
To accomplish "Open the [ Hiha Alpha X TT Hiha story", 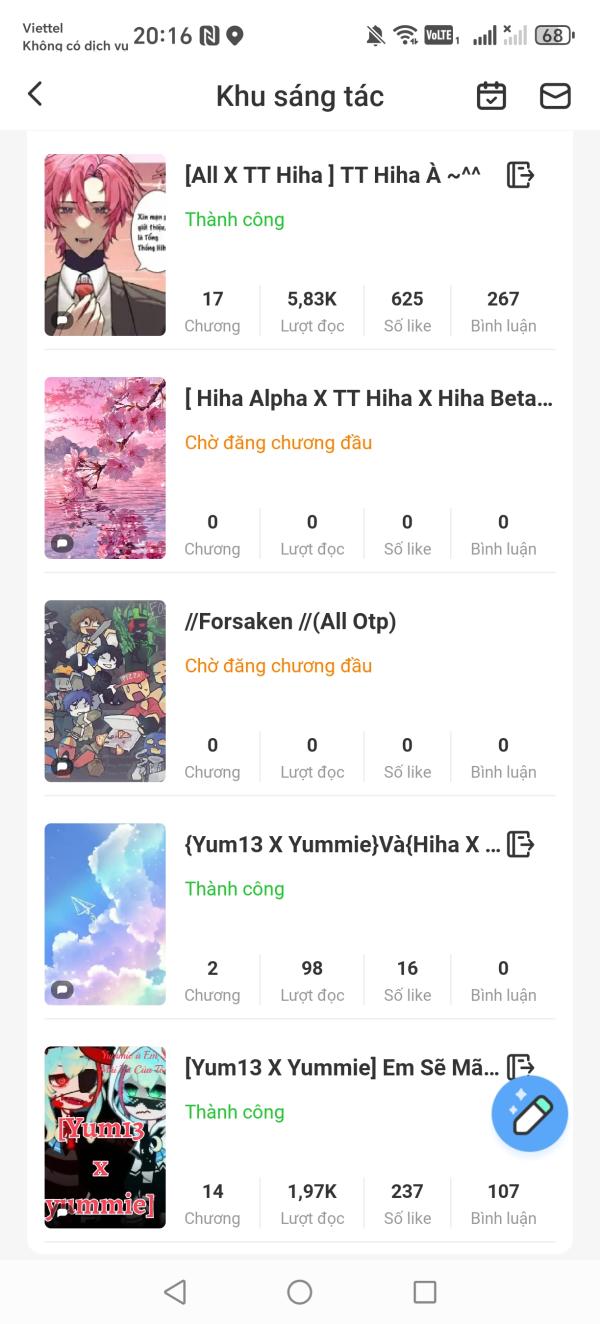I will click(368, 398).
